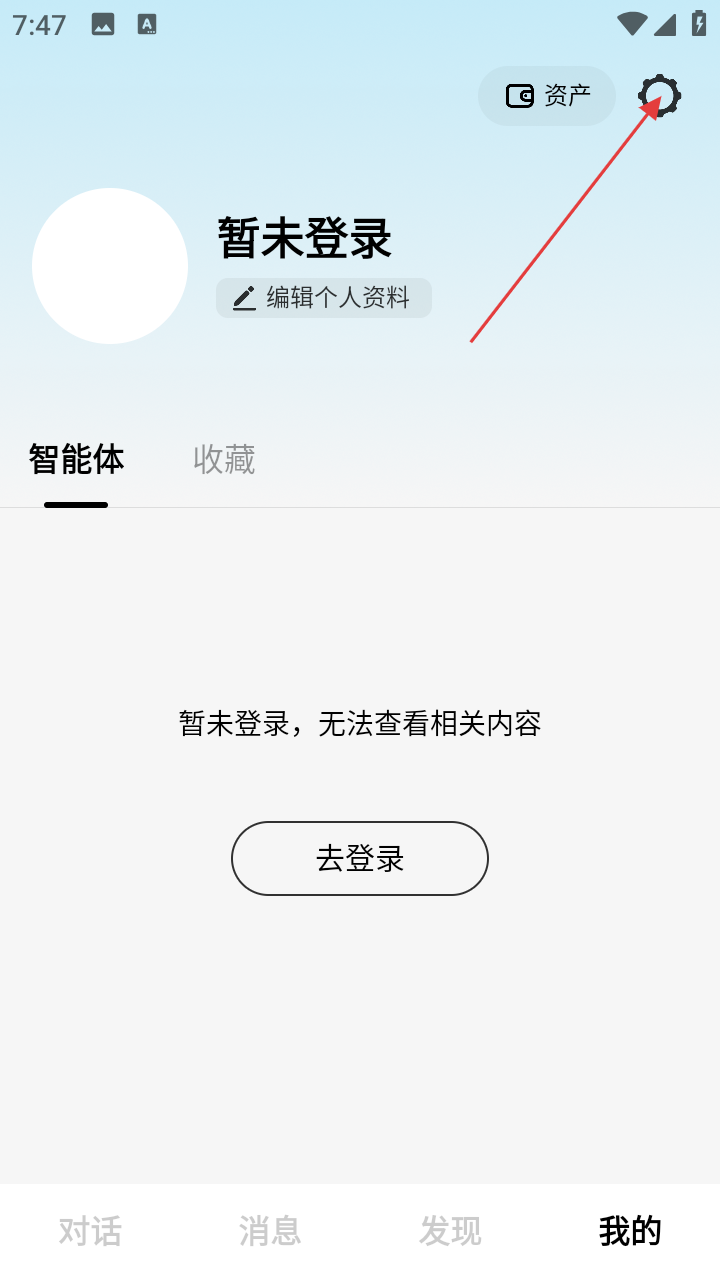The image size is (720, 1280).
Task: Switch to the 收藏 tab
Action: (224, 460)
